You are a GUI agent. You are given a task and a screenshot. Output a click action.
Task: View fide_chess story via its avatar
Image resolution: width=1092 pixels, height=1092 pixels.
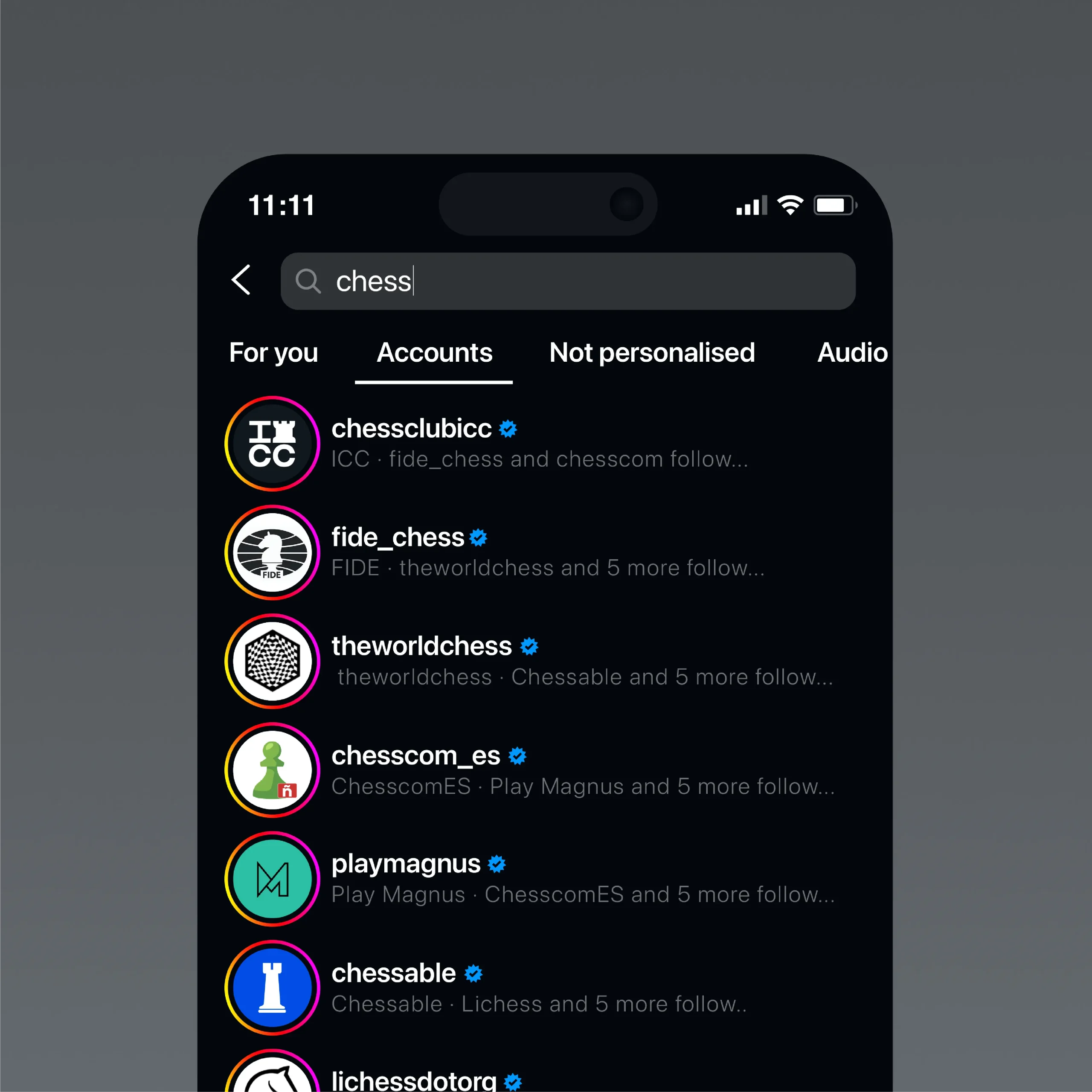pyautogui.click(x=273, y=552)
